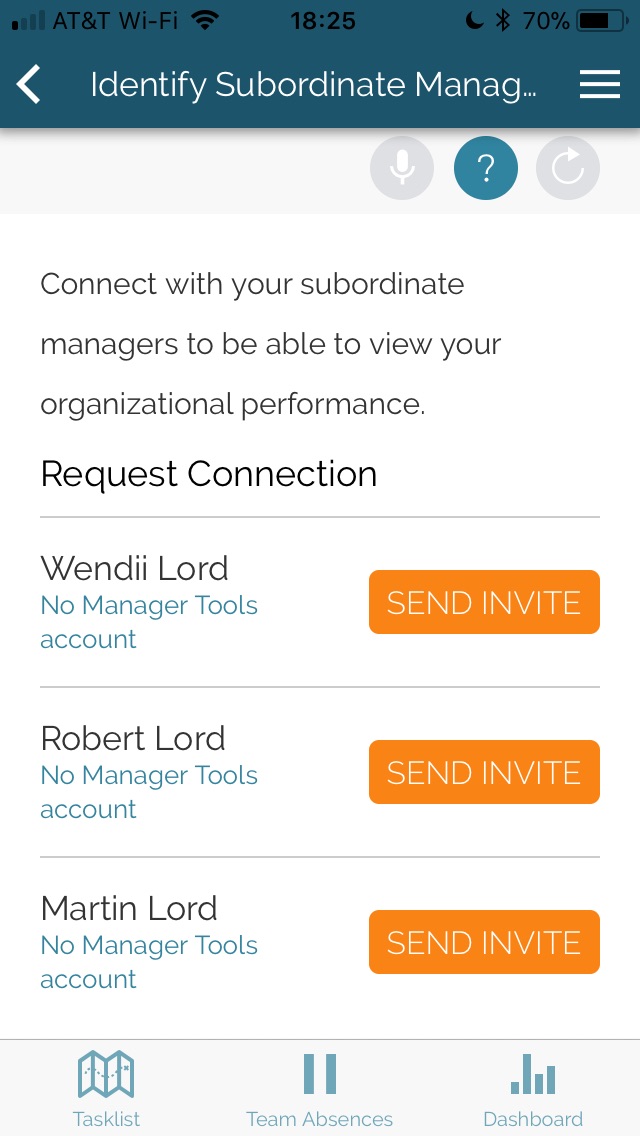Go to the Dashboard tab
The width and height of the screenshot is (640, 1136).
[533, 1090]
